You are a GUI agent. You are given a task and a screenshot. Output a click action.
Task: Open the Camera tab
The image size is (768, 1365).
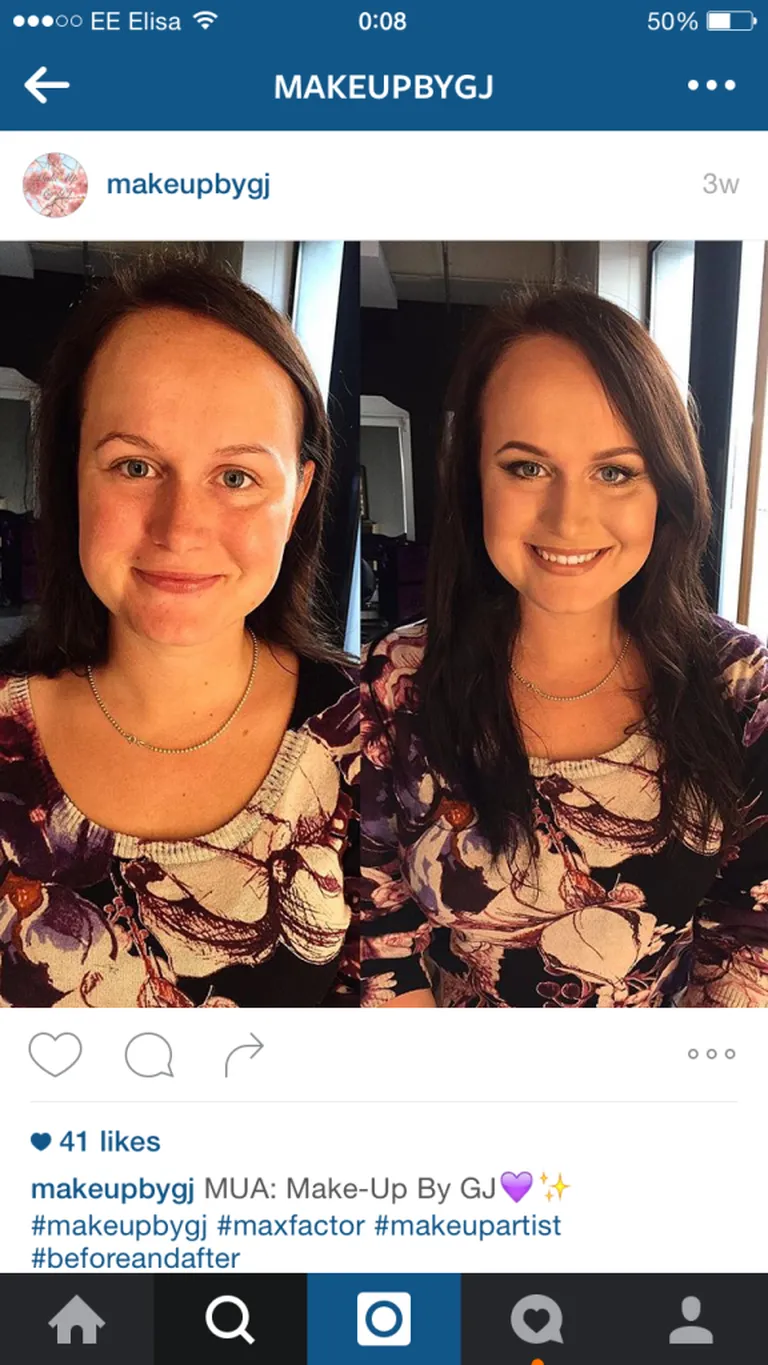click(384, 1319)
